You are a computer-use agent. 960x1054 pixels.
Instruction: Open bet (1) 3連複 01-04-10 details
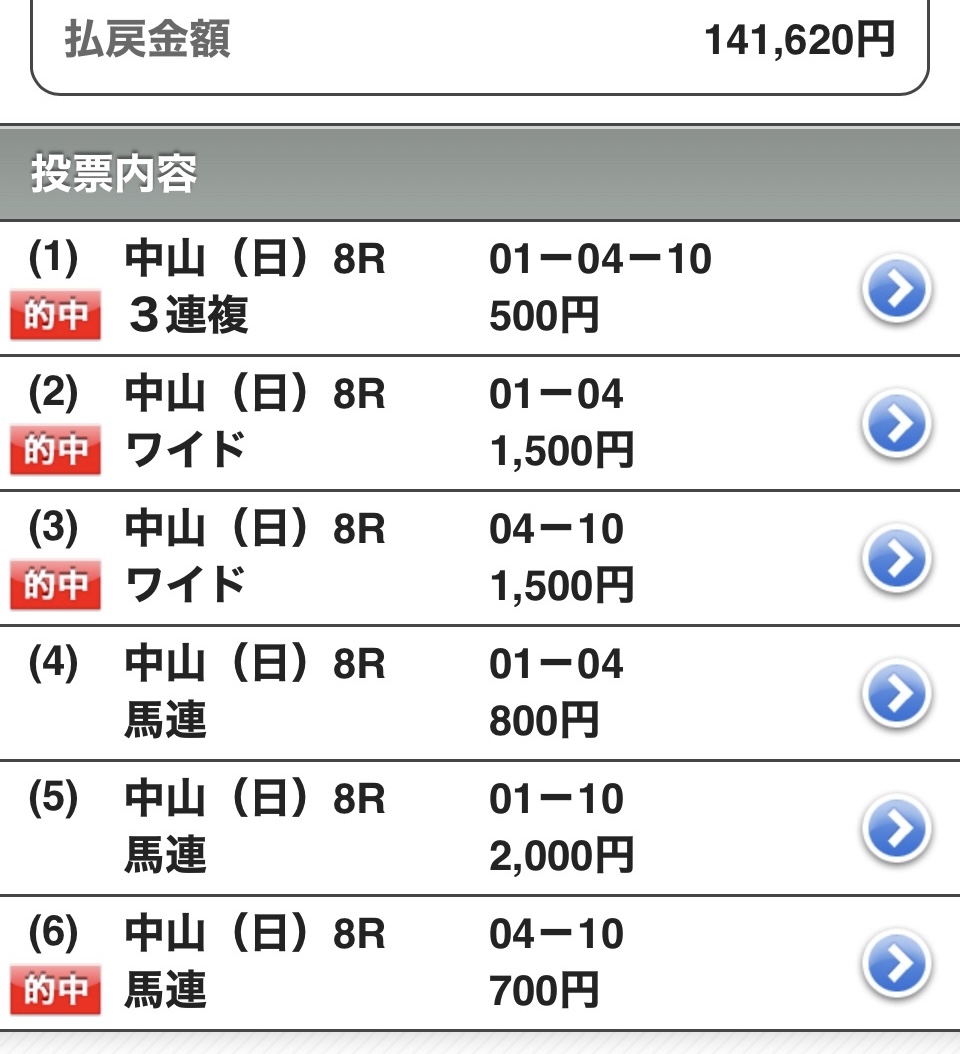(x=897, y=290)
